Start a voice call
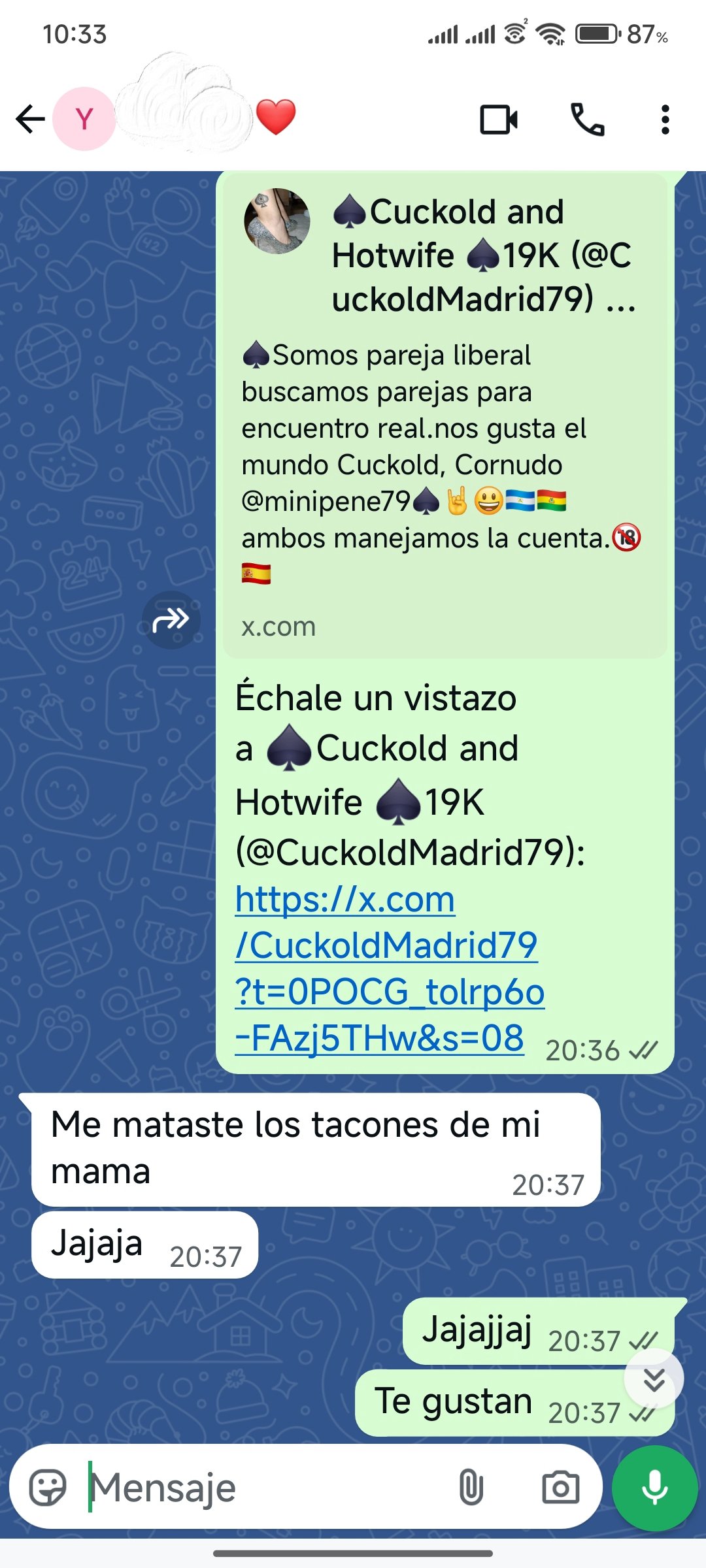Image resolution: width=706 pixels, height=1568 pixels. (587, 120)
